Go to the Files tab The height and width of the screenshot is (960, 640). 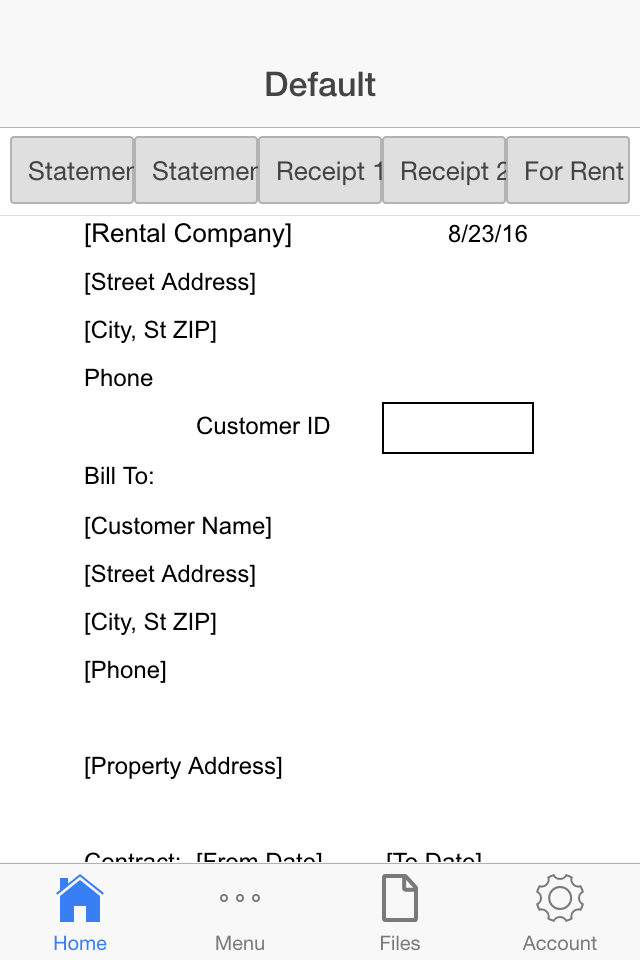point(400,914)
